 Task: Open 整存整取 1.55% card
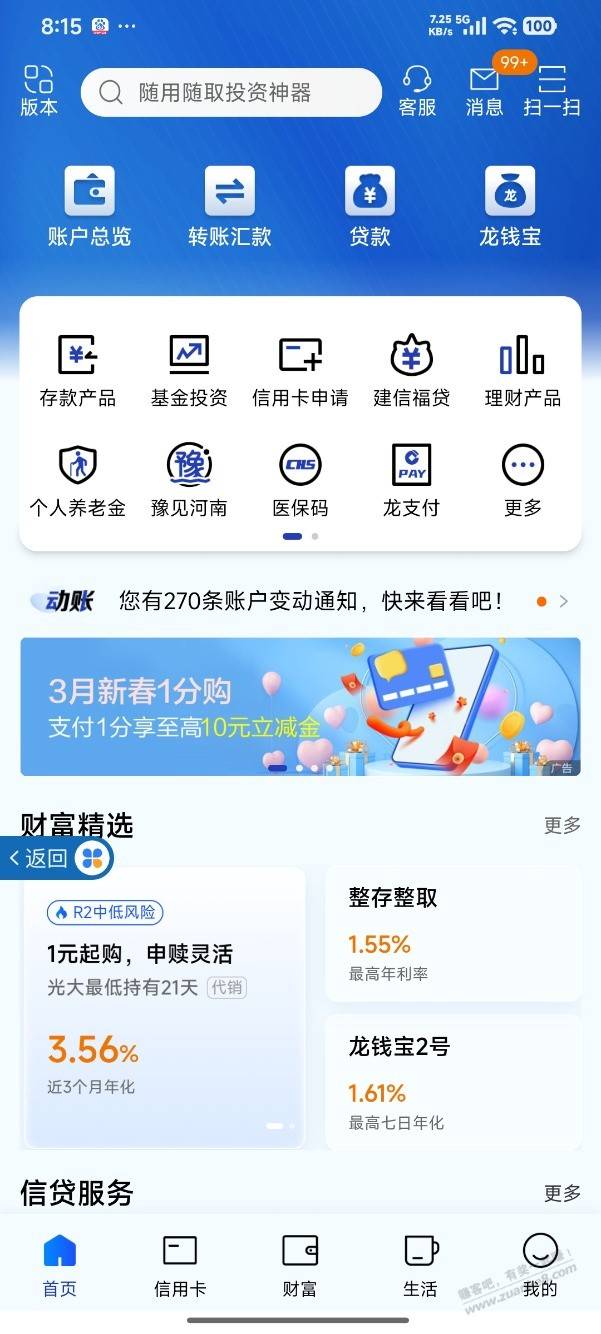(x=452, y=934)
